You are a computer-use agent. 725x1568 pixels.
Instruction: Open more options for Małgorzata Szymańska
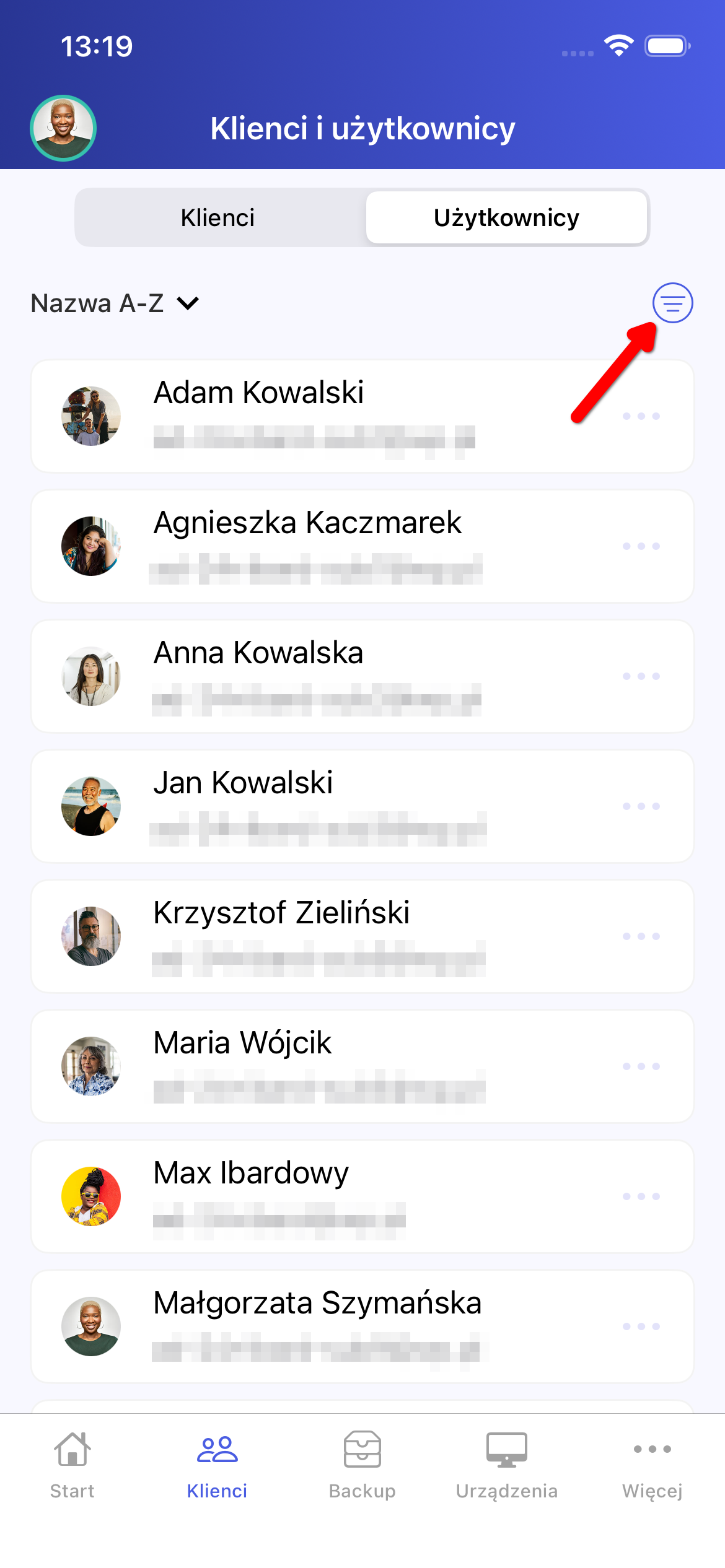coord(641,1326)
